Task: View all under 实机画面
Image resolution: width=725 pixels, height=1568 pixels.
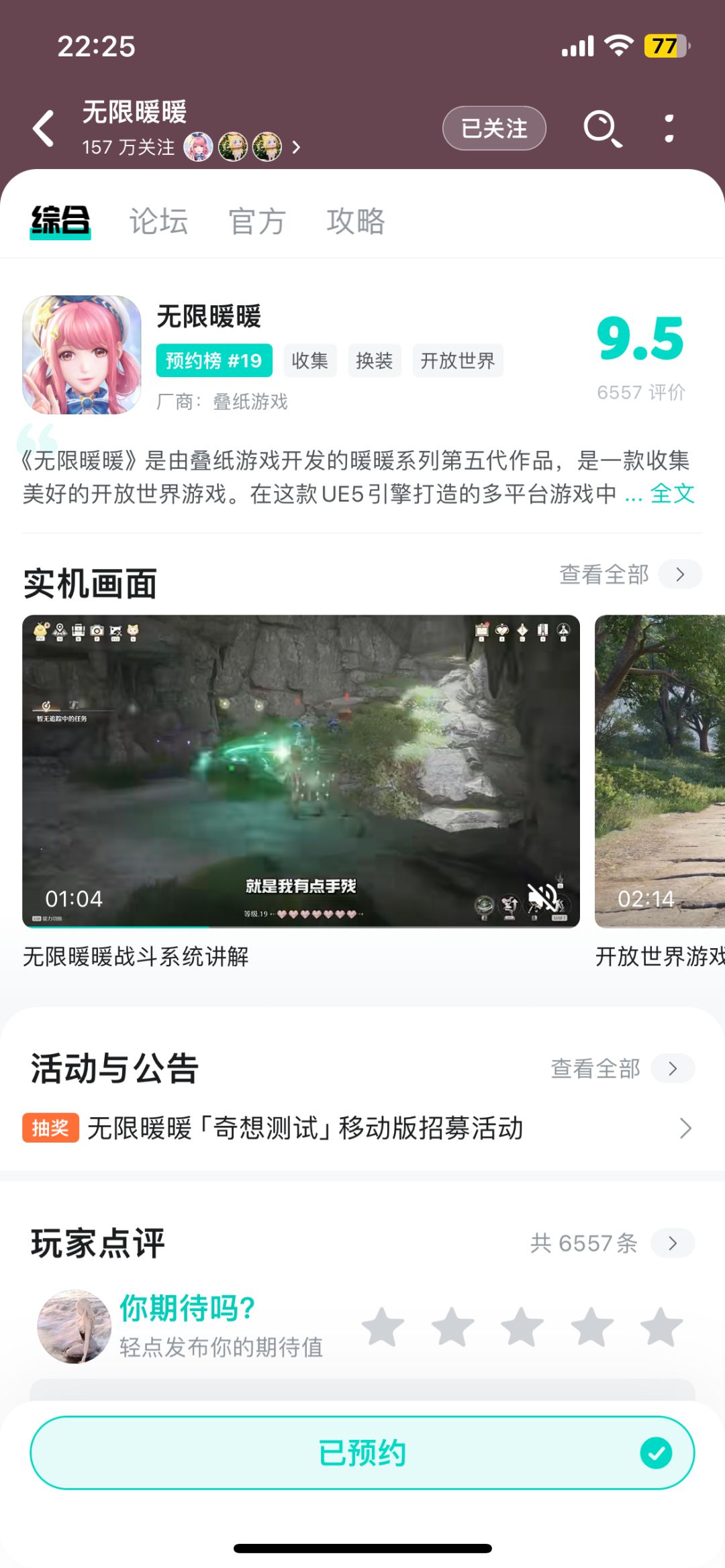Action: point(630,574)
